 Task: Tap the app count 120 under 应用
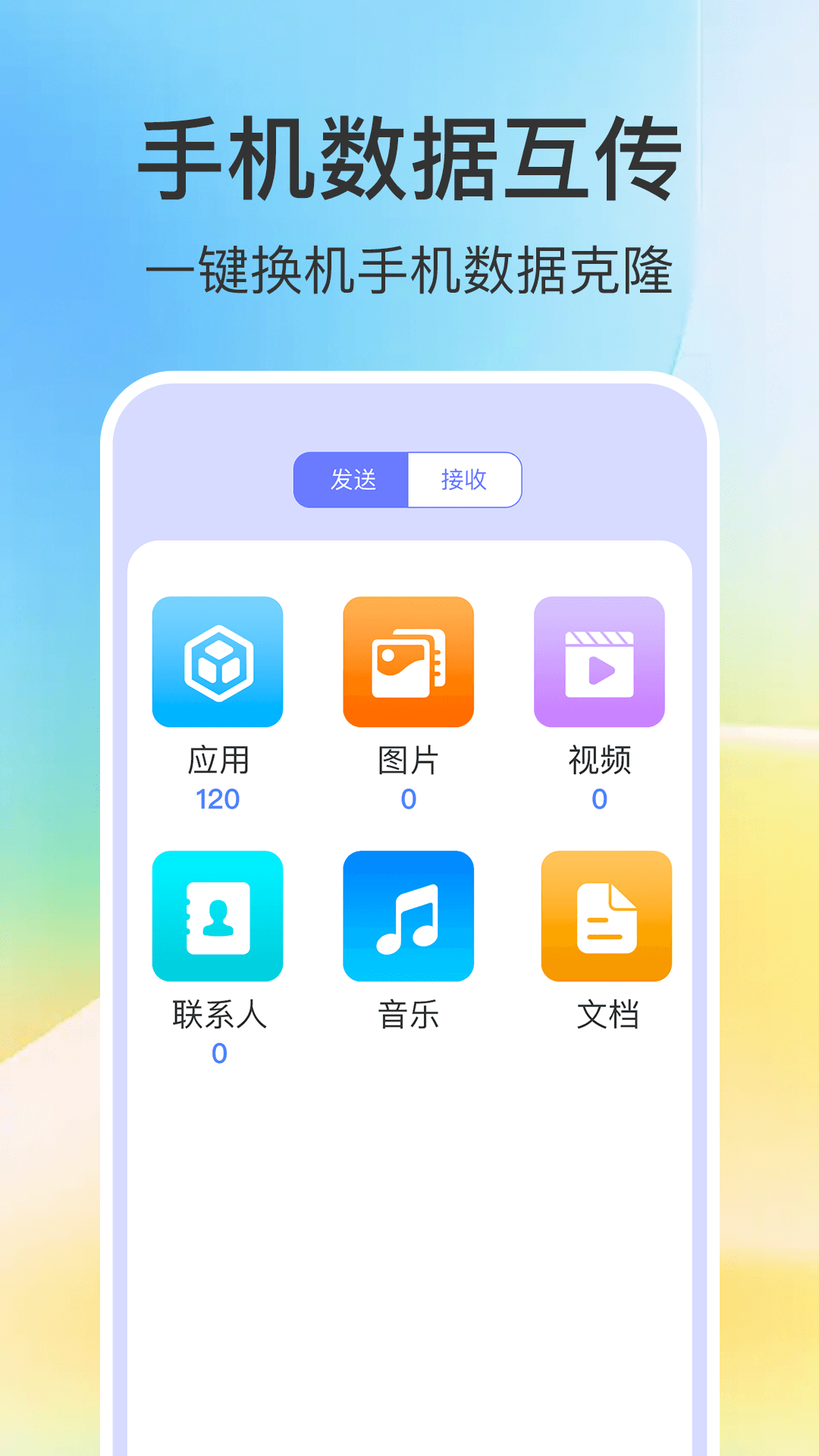click(218, 797)
